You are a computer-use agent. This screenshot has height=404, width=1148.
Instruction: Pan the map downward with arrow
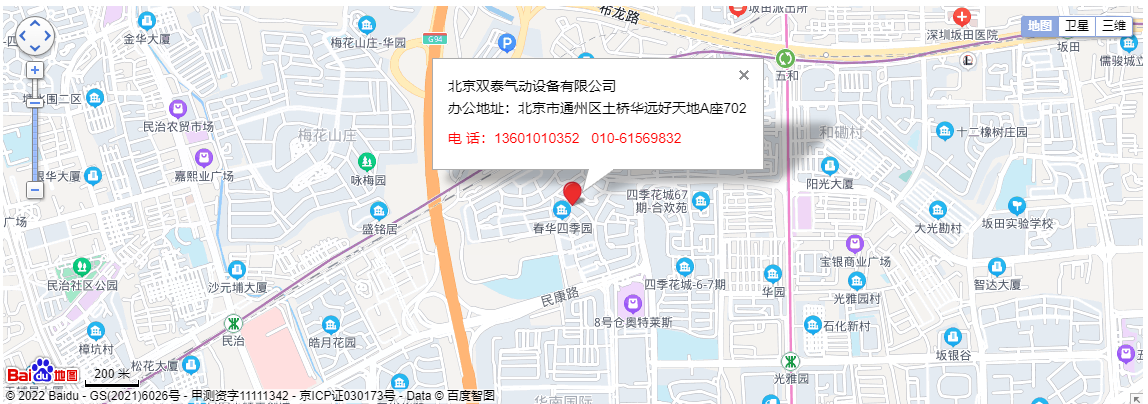pos(35,47)
